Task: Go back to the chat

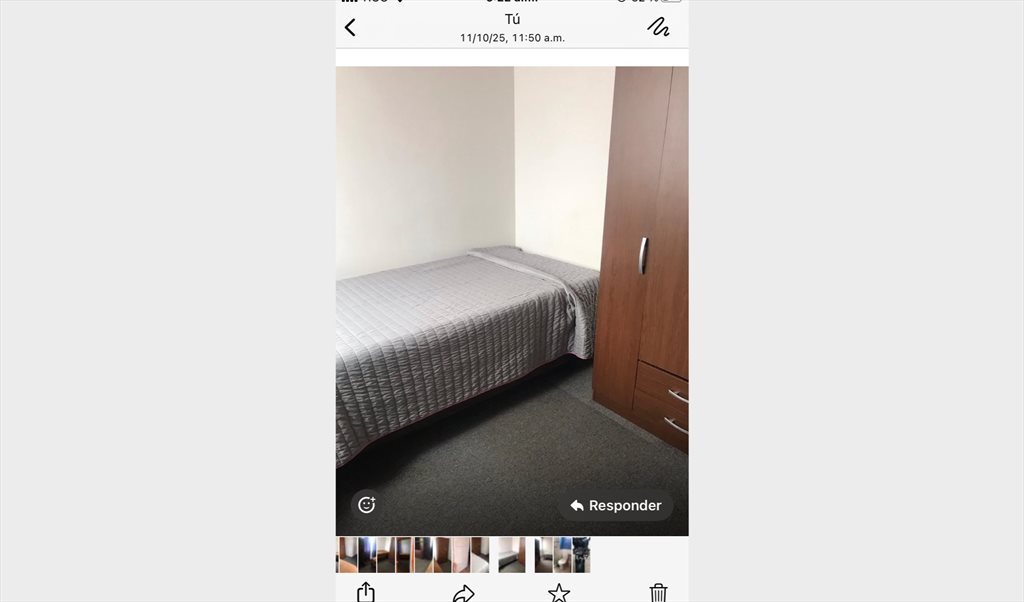Action: [x=350, y=28]
